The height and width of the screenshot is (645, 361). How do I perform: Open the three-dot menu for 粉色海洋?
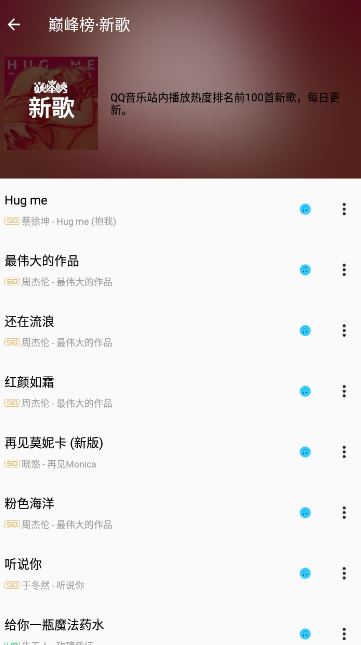(344, 513)
